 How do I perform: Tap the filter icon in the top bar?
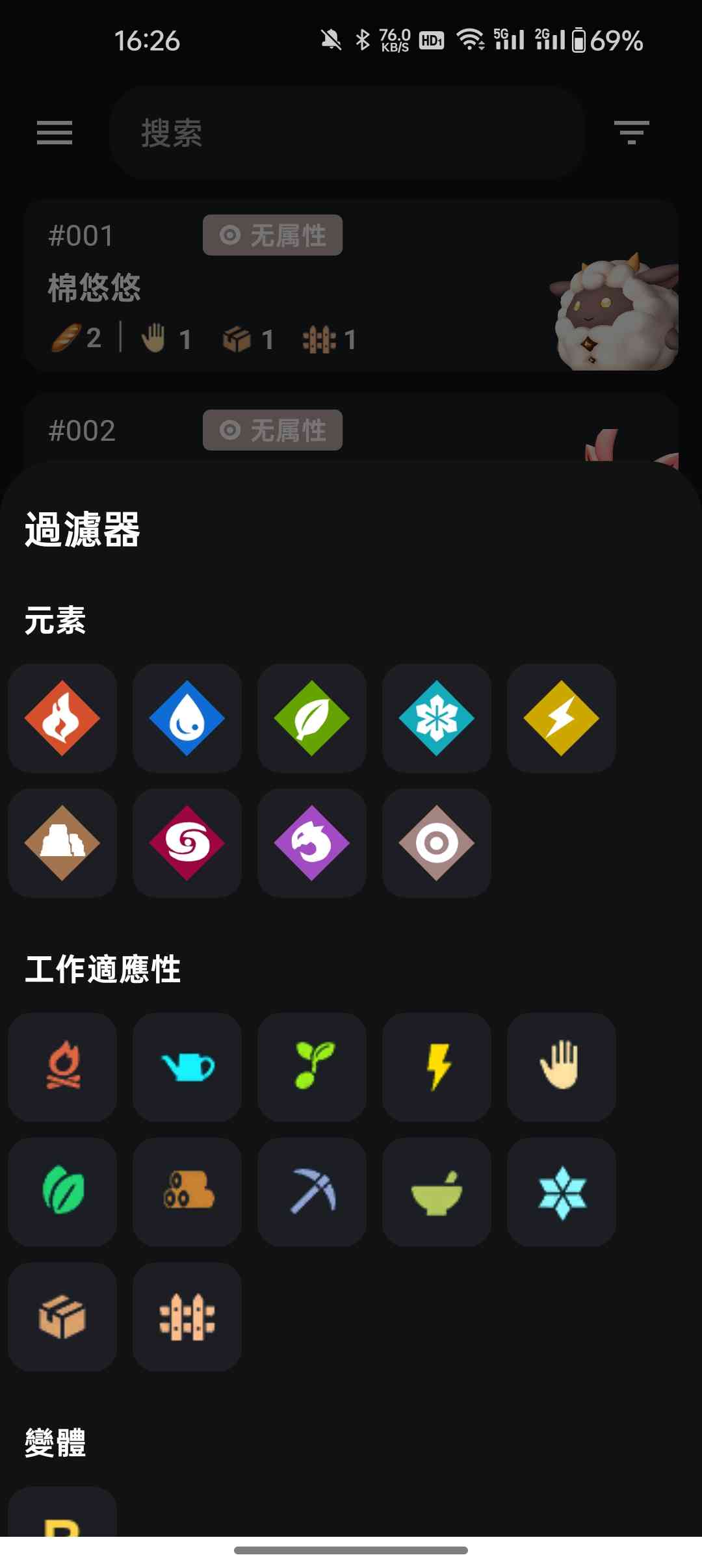click(631, 133)
